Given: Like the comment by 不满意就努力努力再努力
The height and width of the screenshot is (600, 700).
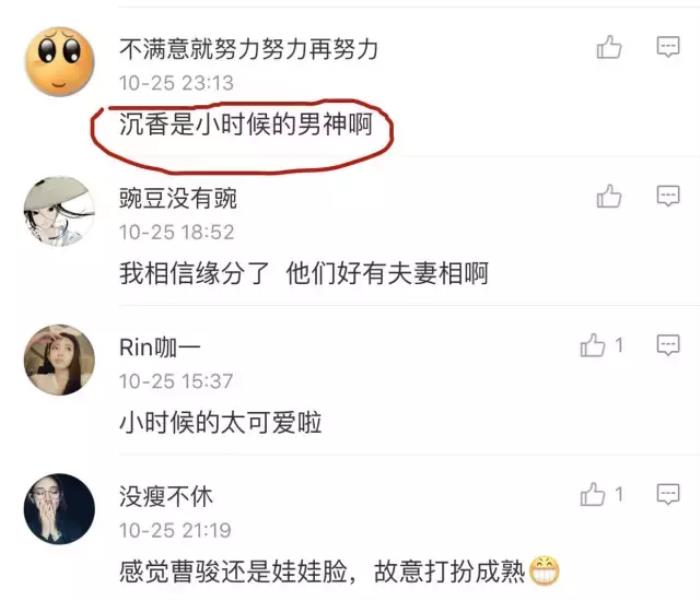Looking at the screenshot, I should 609,47.
